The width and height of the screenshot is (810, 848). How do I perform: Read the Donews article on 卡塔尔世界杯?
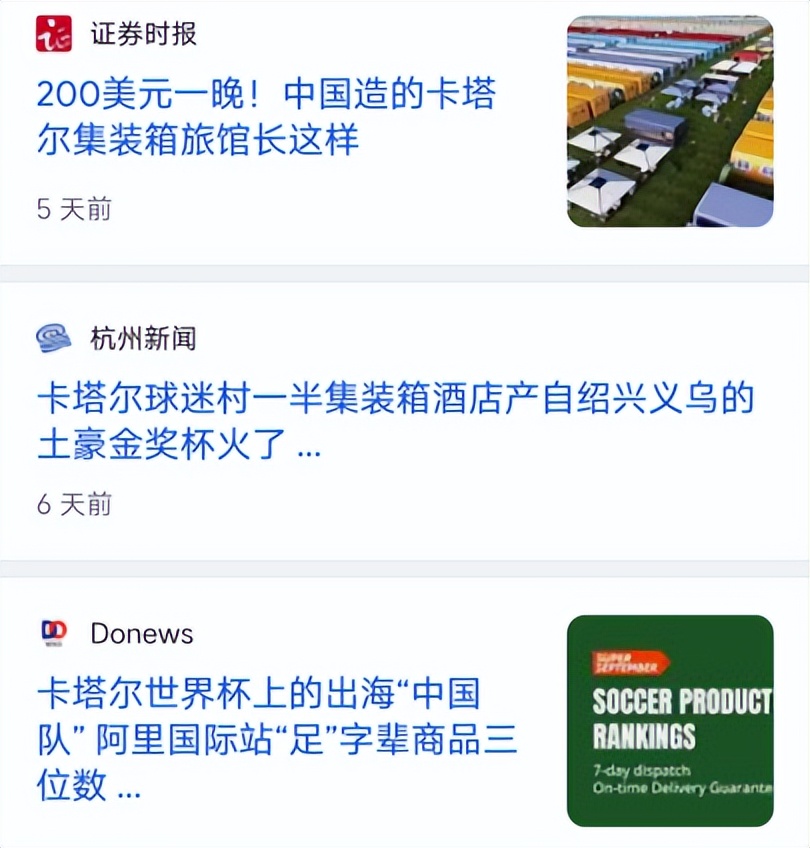(x=277, y=740)
